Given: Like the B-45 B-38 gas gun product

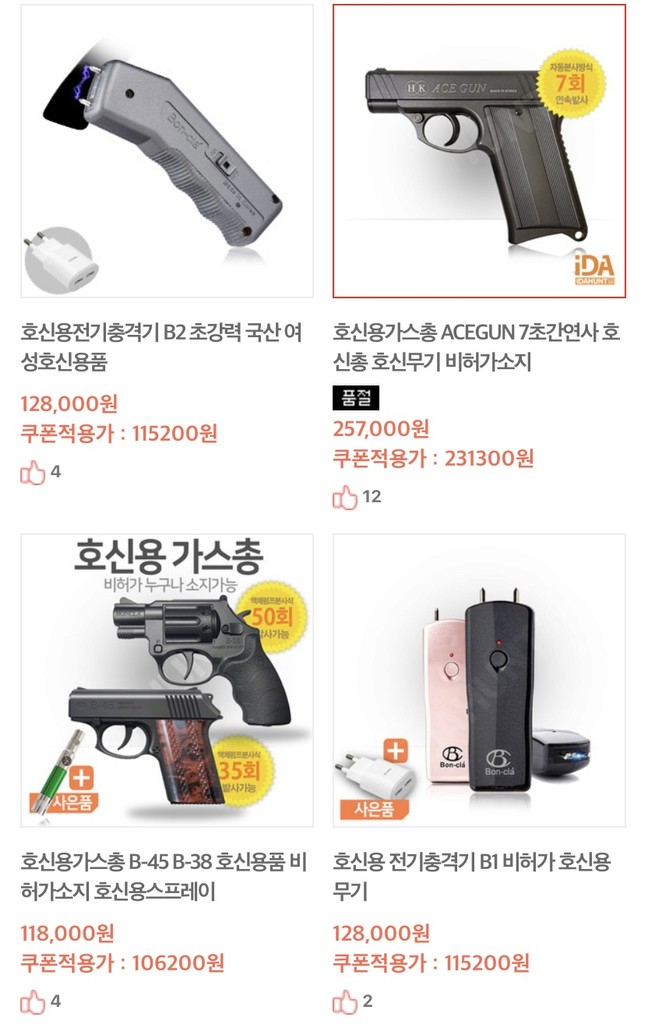Looking at the screenshot, I should 33,1002.
